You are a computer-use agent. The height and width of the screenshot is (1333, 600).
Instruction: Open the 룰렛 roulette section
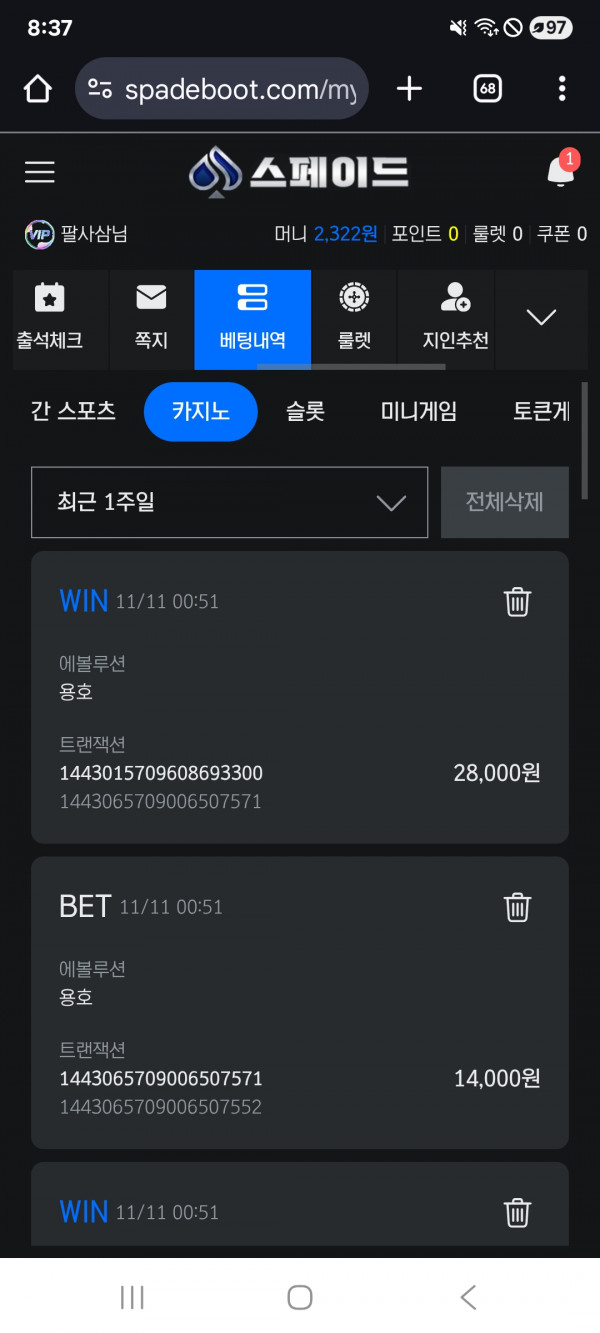354,316
